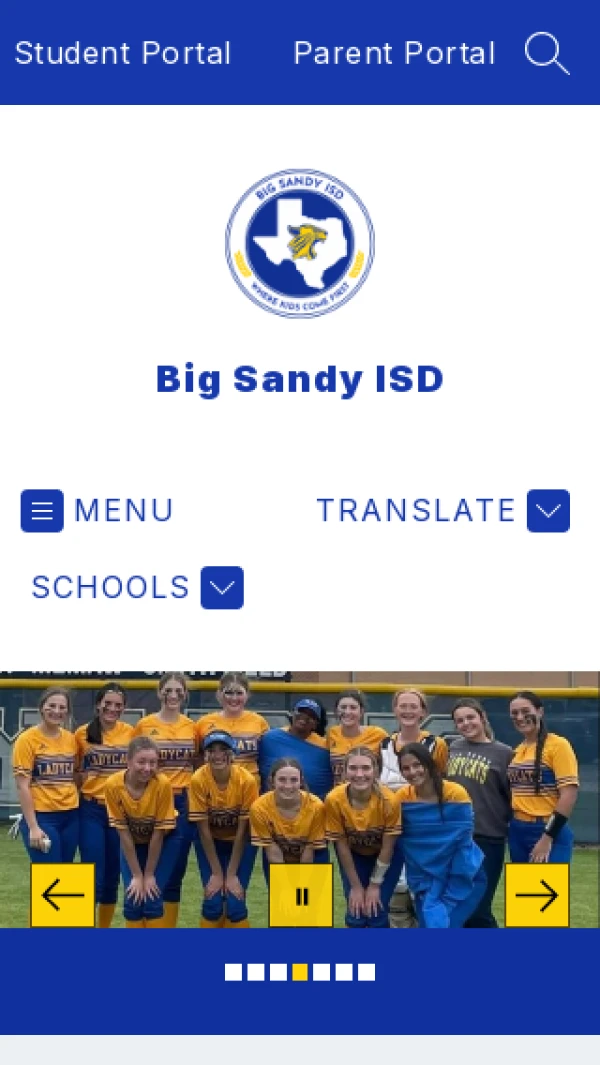Show the previous slideshow image

[62, 895]
